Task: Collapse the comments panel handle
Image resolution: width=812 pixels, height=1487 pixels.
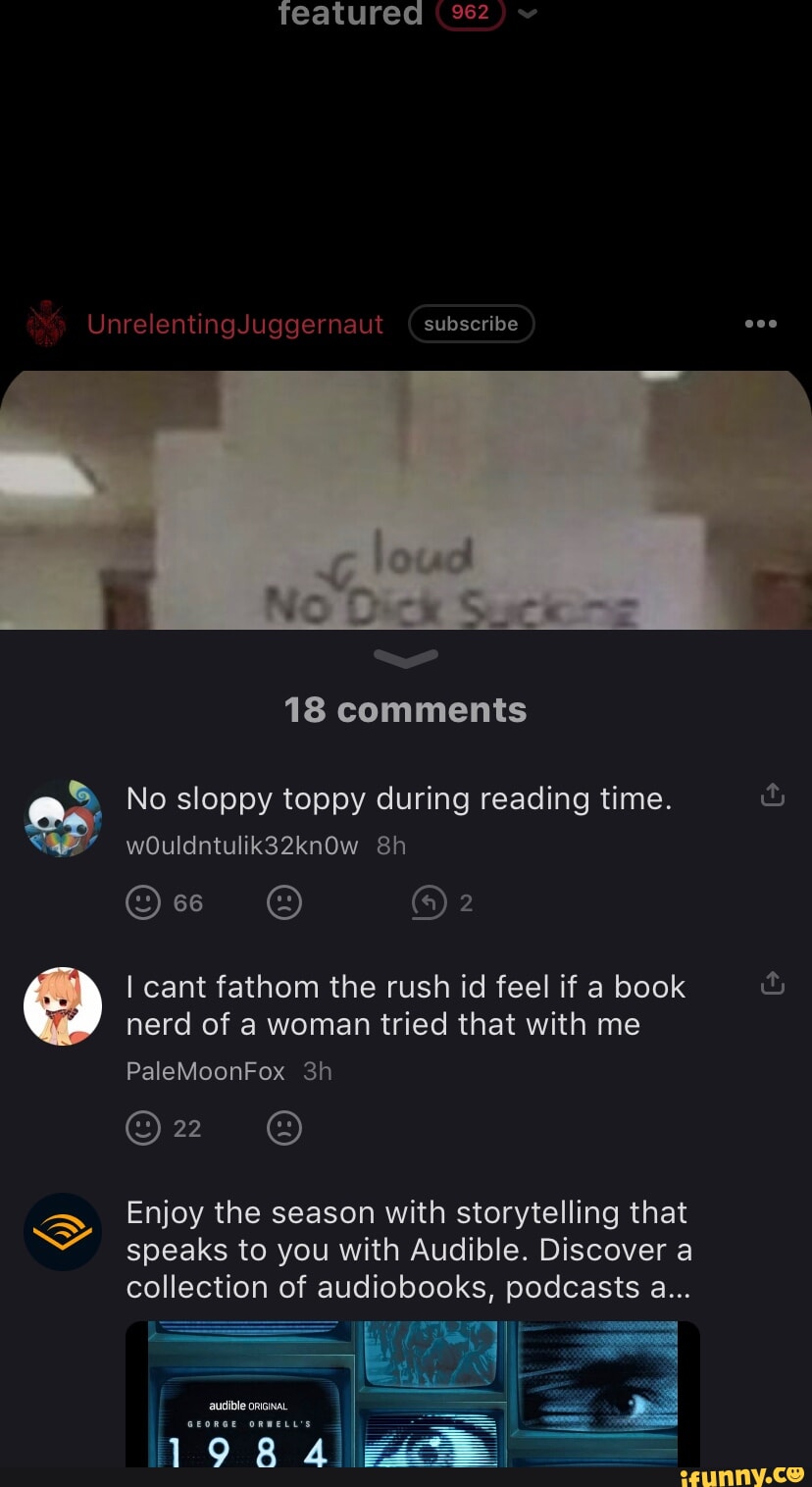Action: click(x=406, y=658)
